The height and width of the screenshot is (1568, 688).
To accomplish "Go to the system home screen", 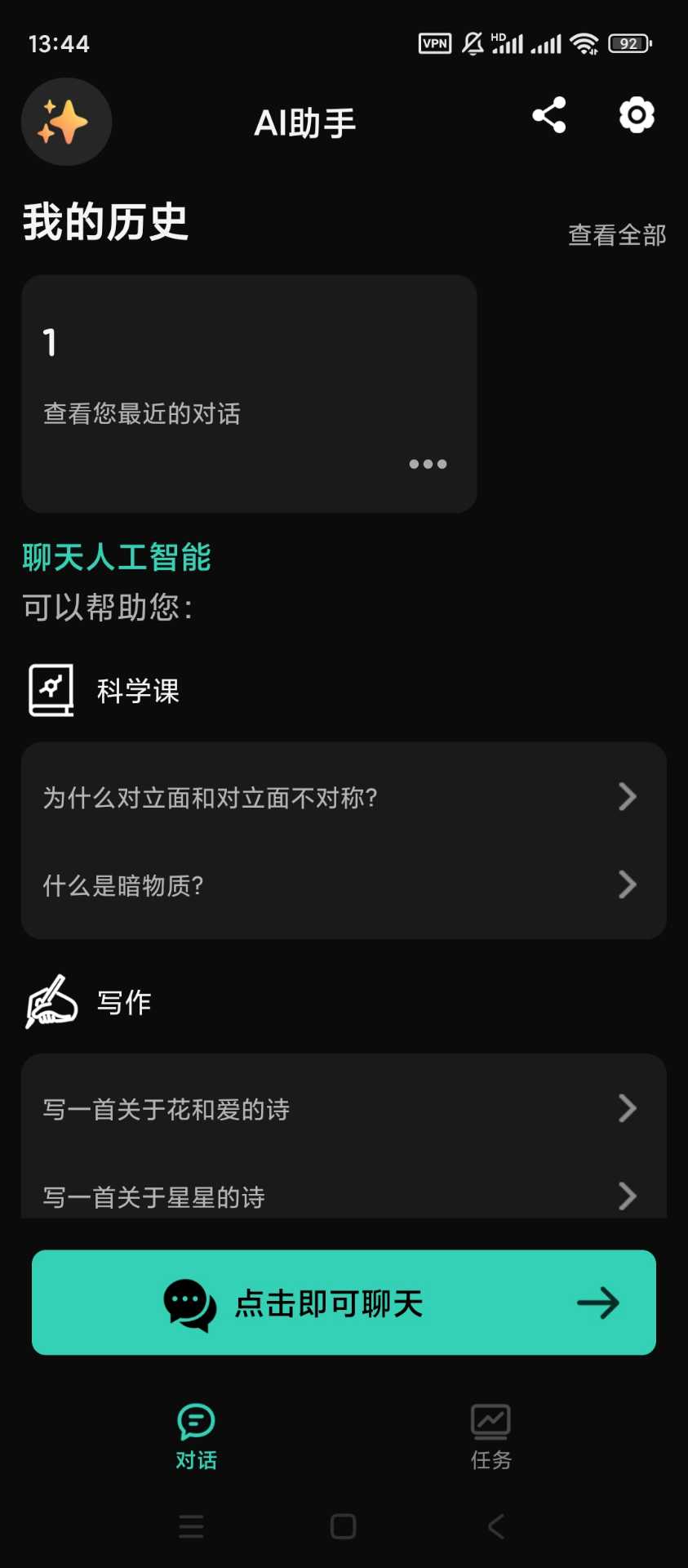I will [344, 1526].
